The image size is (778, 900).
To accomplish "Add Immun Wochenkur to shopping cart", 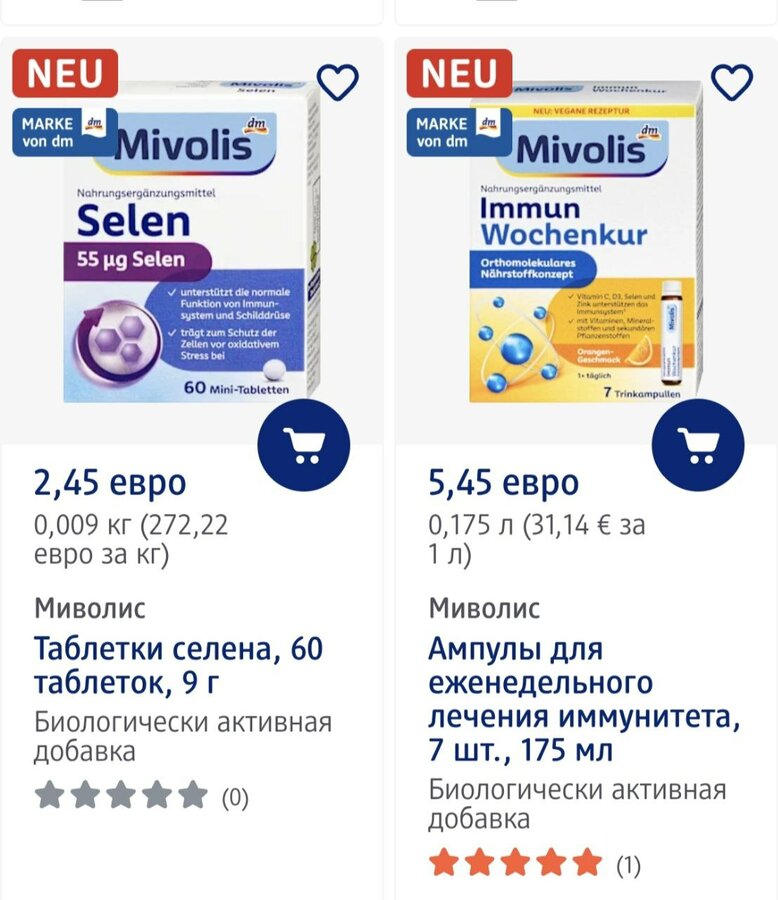I will pyautogui.click(x=698, y=444).
